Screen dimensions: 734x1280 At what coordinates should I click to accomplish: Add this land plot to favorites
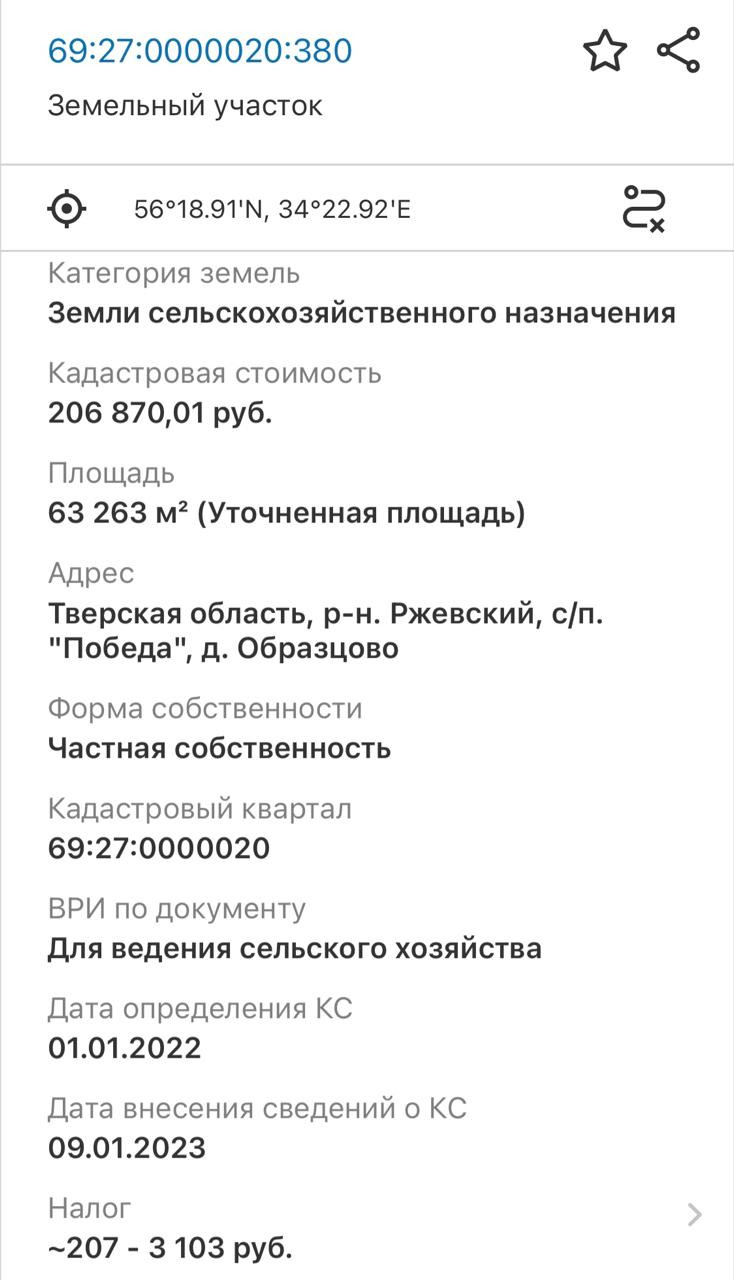(605, 51)
